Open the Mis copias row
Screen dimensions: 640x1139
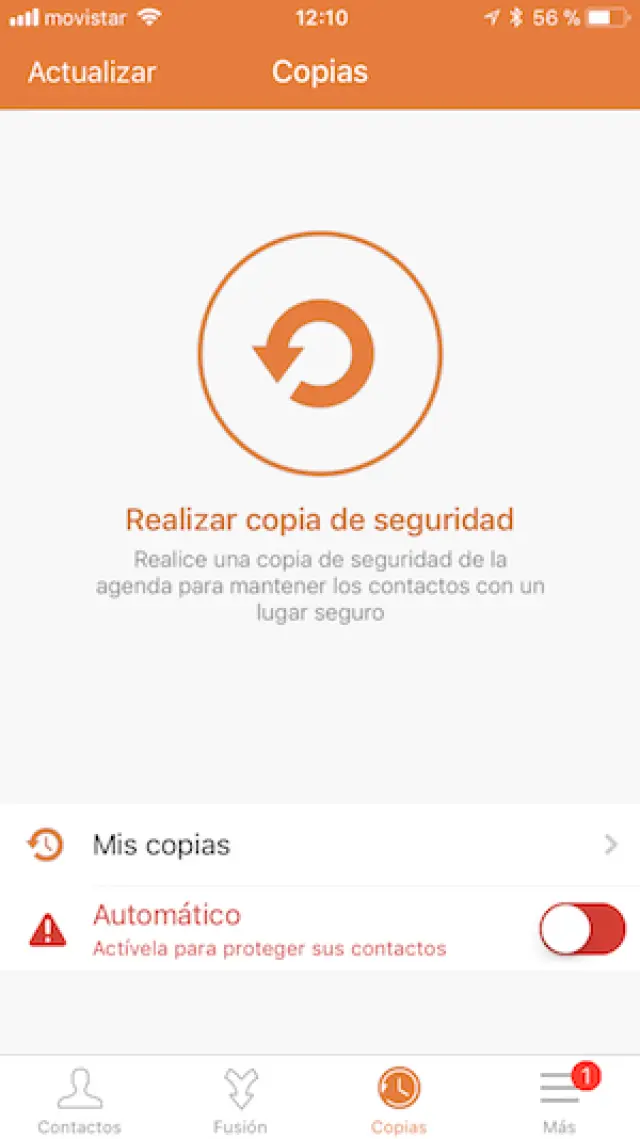pyautogui.click(x=320, y=845)
